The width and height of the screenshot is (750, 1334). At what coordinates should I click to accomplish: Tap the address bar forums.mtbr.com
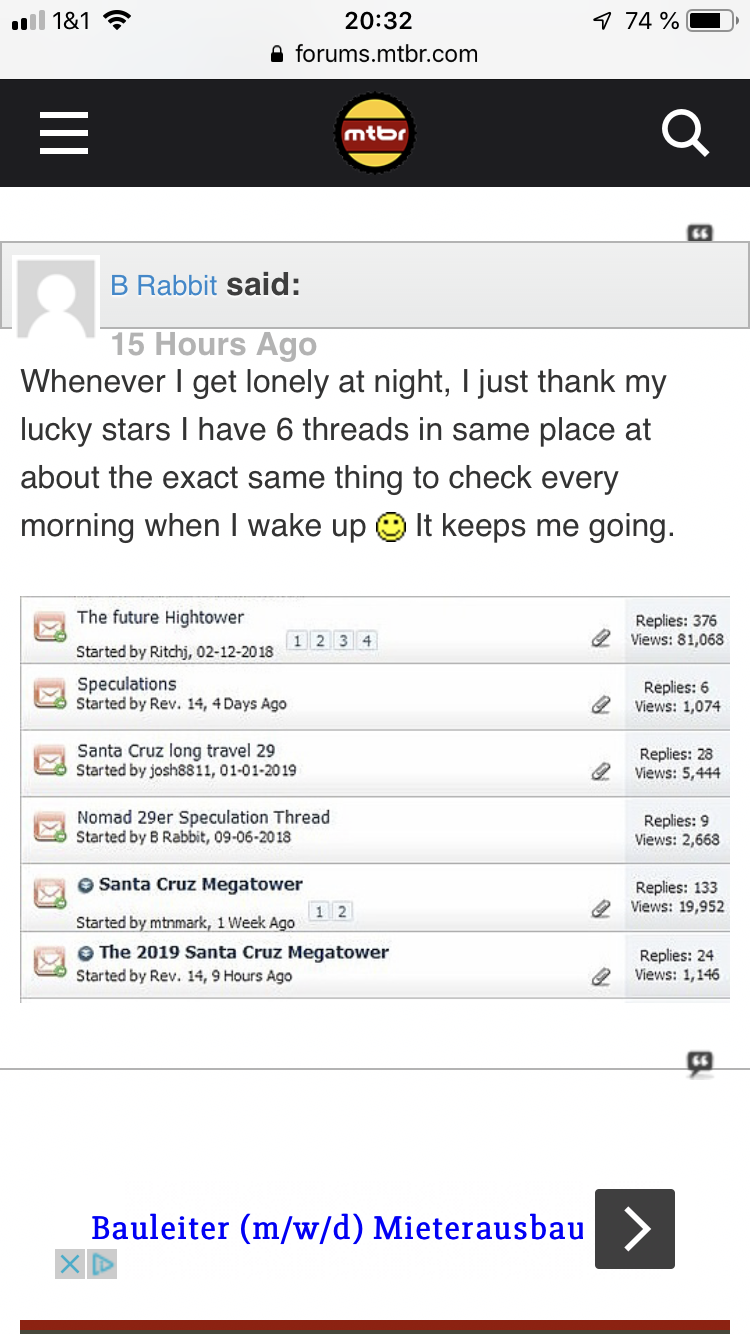pyautogui.click(x=375, y=54)
